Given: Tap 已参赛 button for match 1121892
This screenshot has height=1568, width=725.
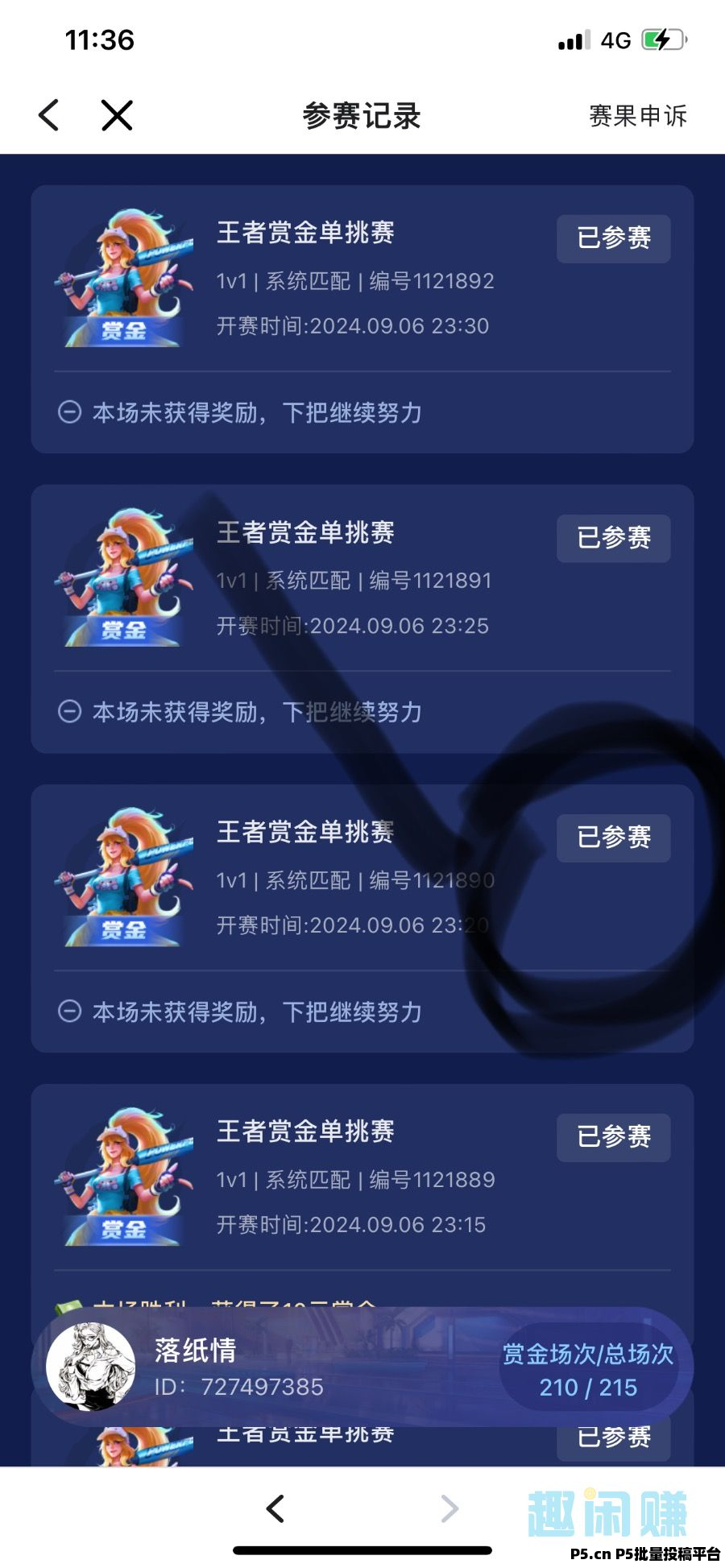Looking at the screenshot, I should [614, 238].
